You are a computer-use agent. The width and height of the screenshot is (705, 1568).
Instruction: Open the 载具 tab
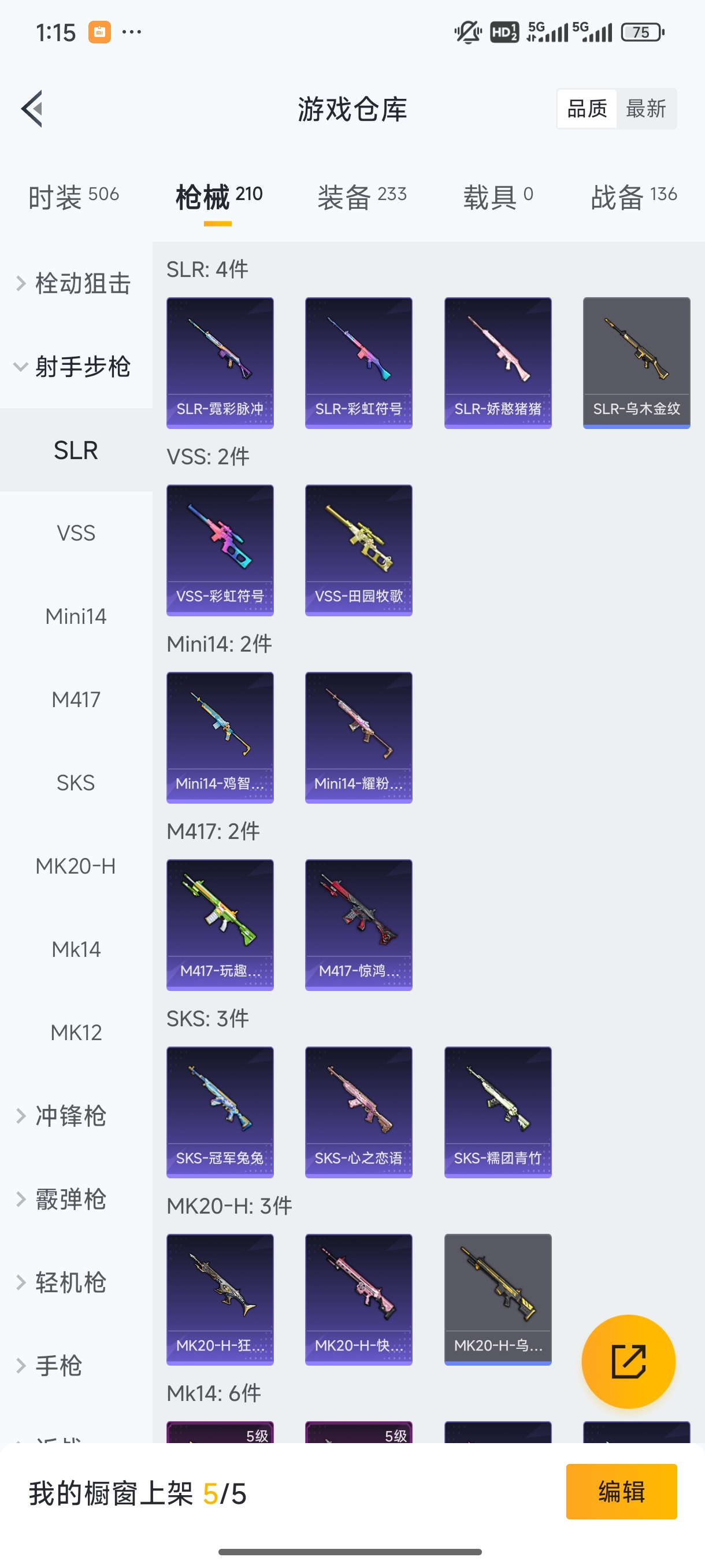coord(498,197)
